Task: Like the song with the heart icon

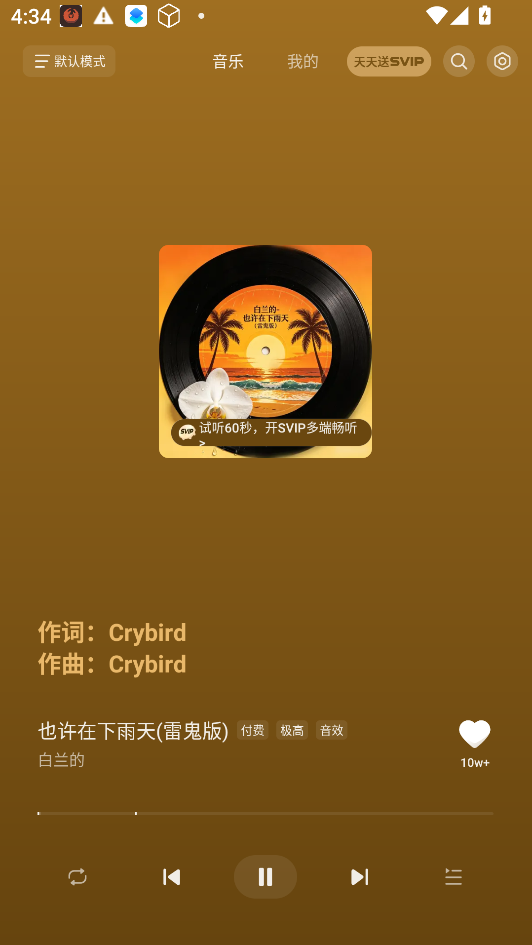Action: click(475, 733)
